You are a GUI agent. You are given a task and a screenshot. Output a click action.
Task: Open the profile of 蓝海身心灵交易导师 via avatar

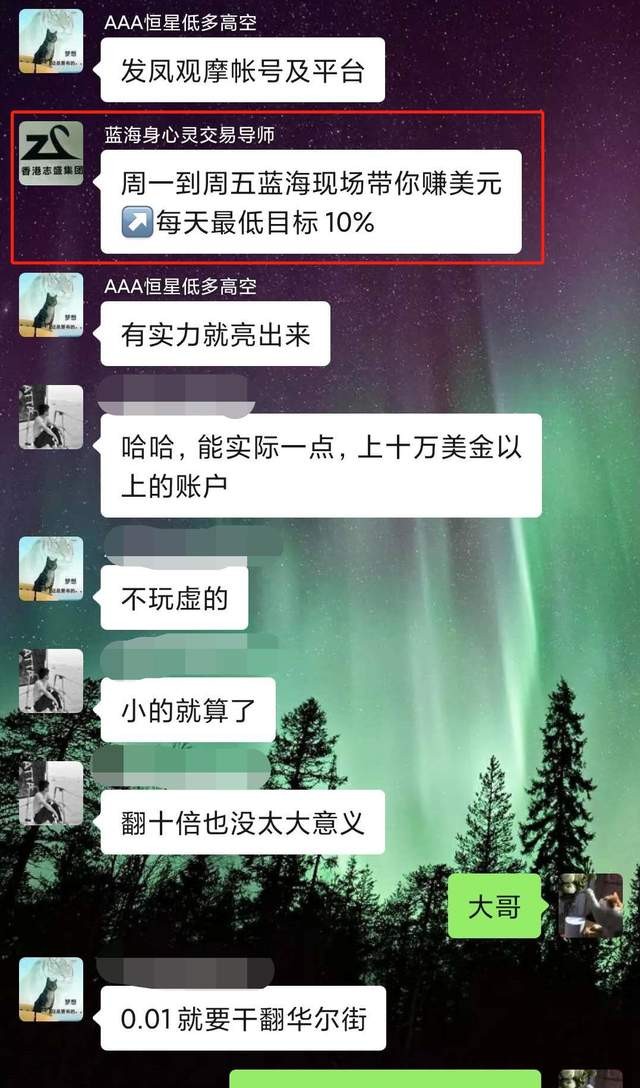click(x=51, y=154)
